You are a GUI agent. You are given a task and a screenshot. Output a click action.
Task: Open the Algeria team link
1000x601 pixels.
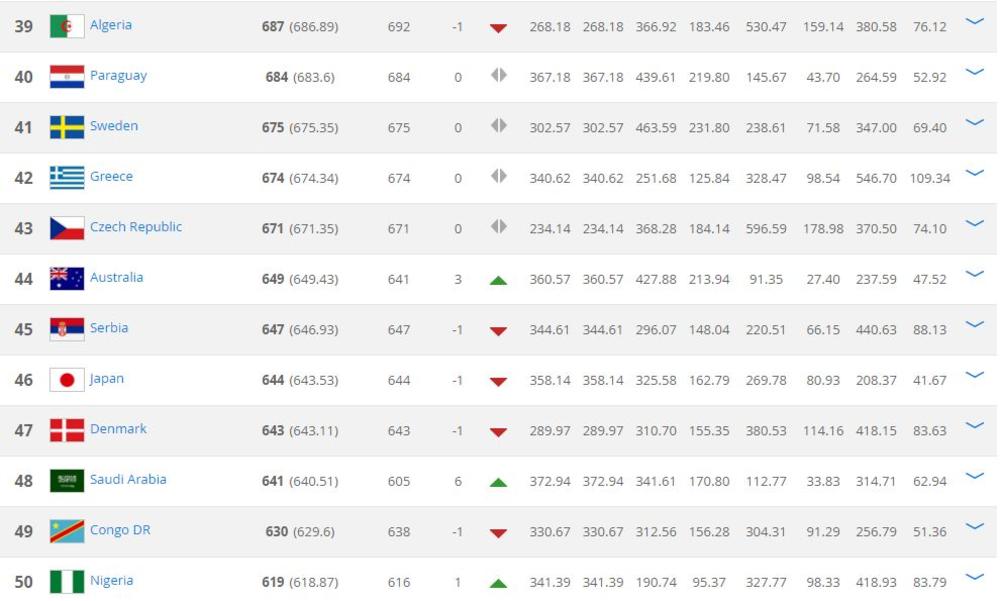[110, 25]
